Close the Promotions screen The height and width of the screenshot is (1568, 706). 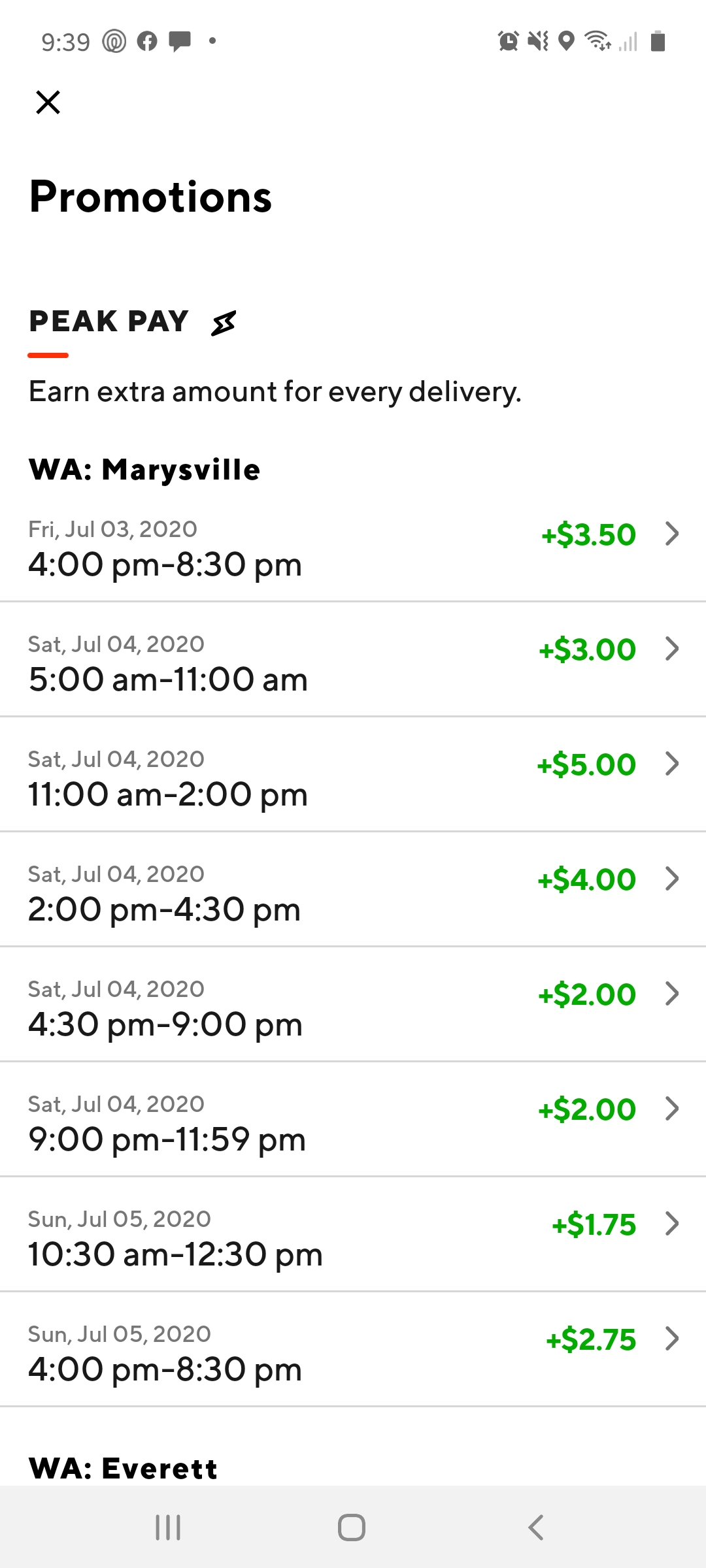[49, 102]
